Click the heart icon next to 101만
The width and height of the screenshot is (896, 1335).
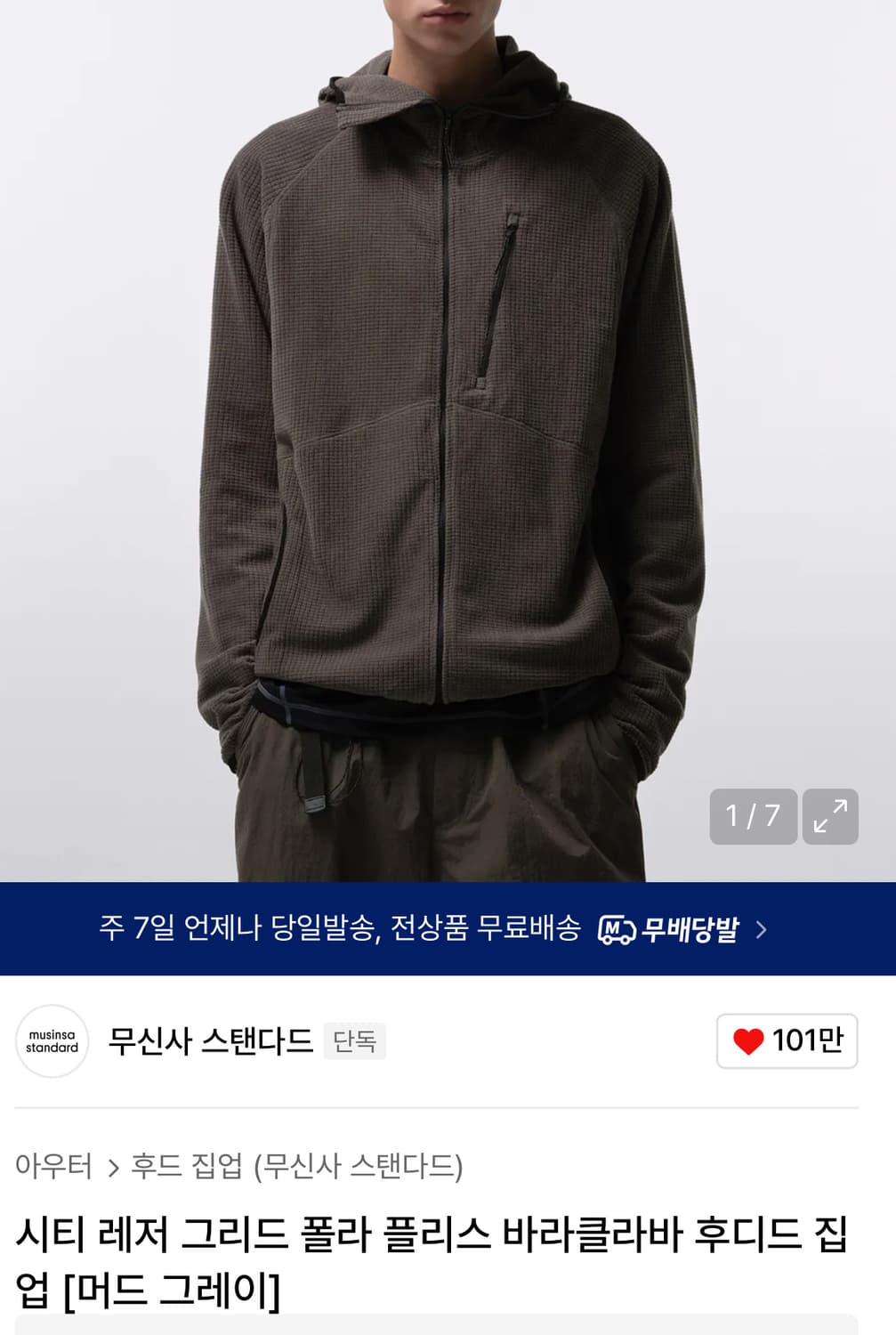pos(749,1041)
